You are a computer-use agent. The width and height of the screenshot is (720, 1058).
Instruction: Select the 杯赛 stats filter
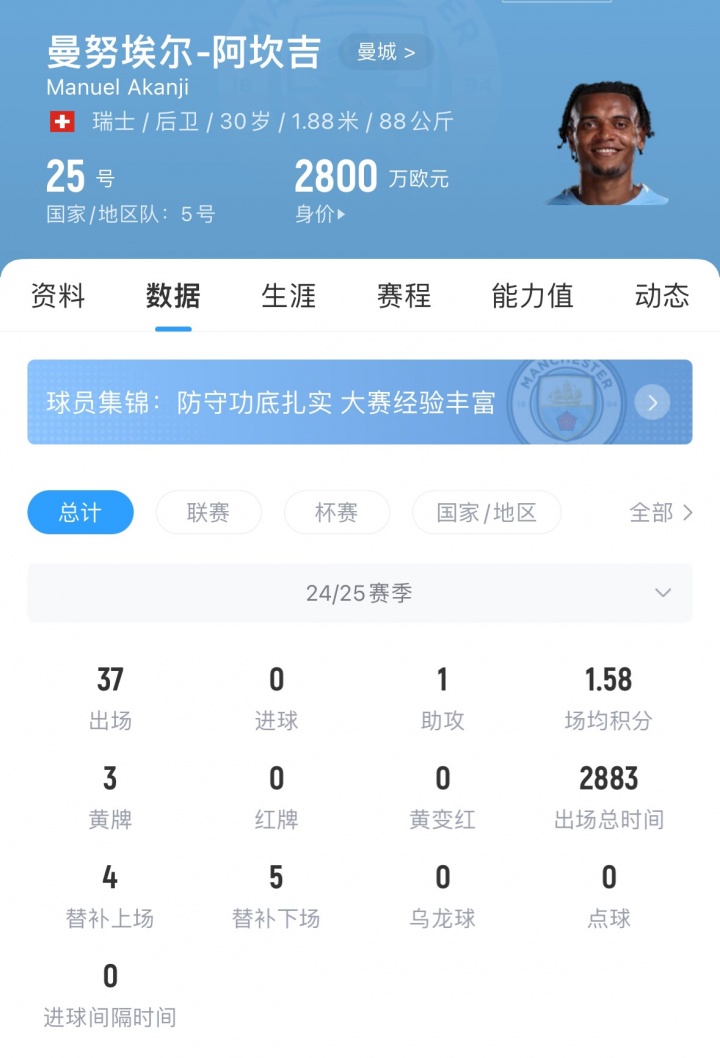pyautogui.click(x=336, y=512)
